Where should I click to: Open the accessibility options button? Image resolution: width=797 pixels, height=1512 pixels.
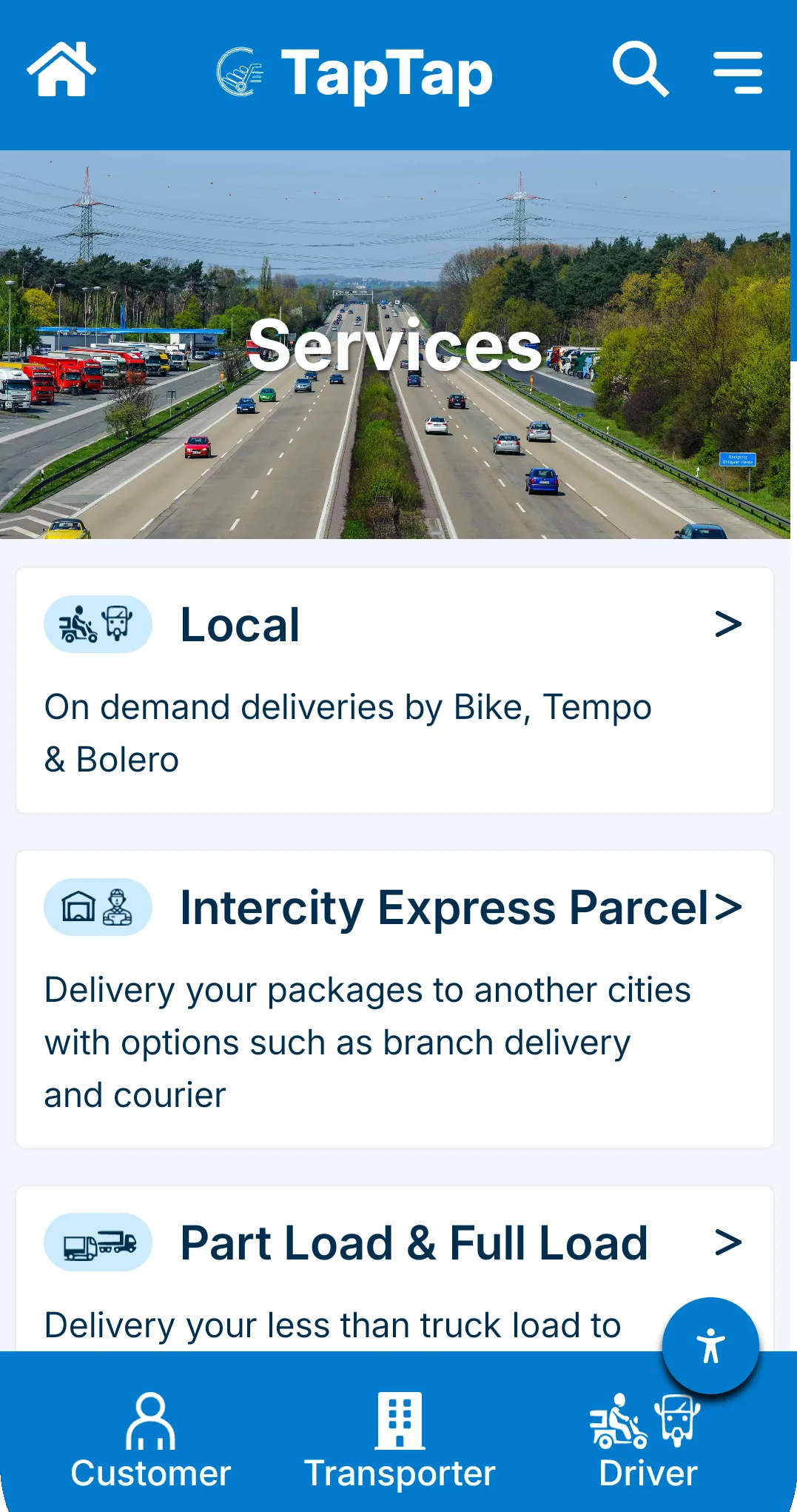(x=710, y=1345)
